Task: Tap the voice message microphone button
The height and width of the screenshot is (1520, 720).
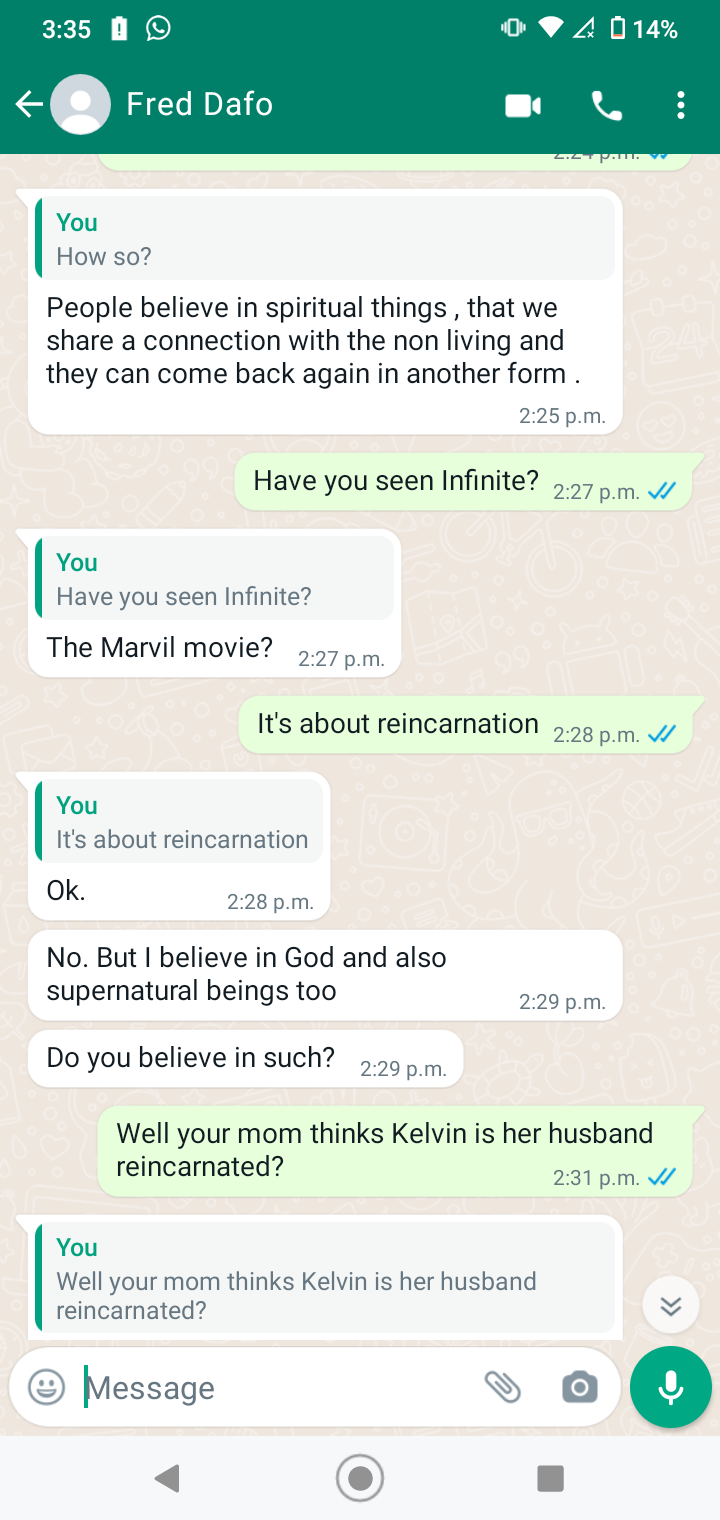Action: 671,1387
